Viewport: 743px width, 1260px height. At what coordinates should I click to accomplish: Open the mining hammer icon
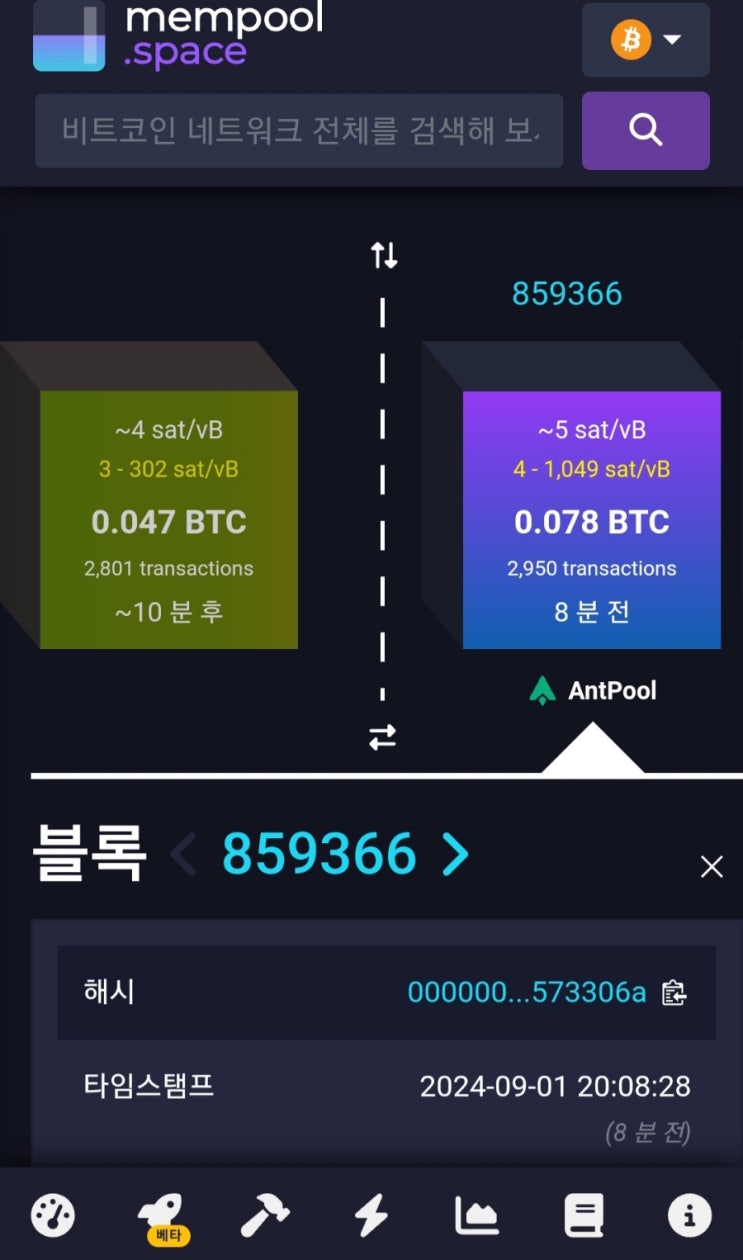(x=266, y=1215)
